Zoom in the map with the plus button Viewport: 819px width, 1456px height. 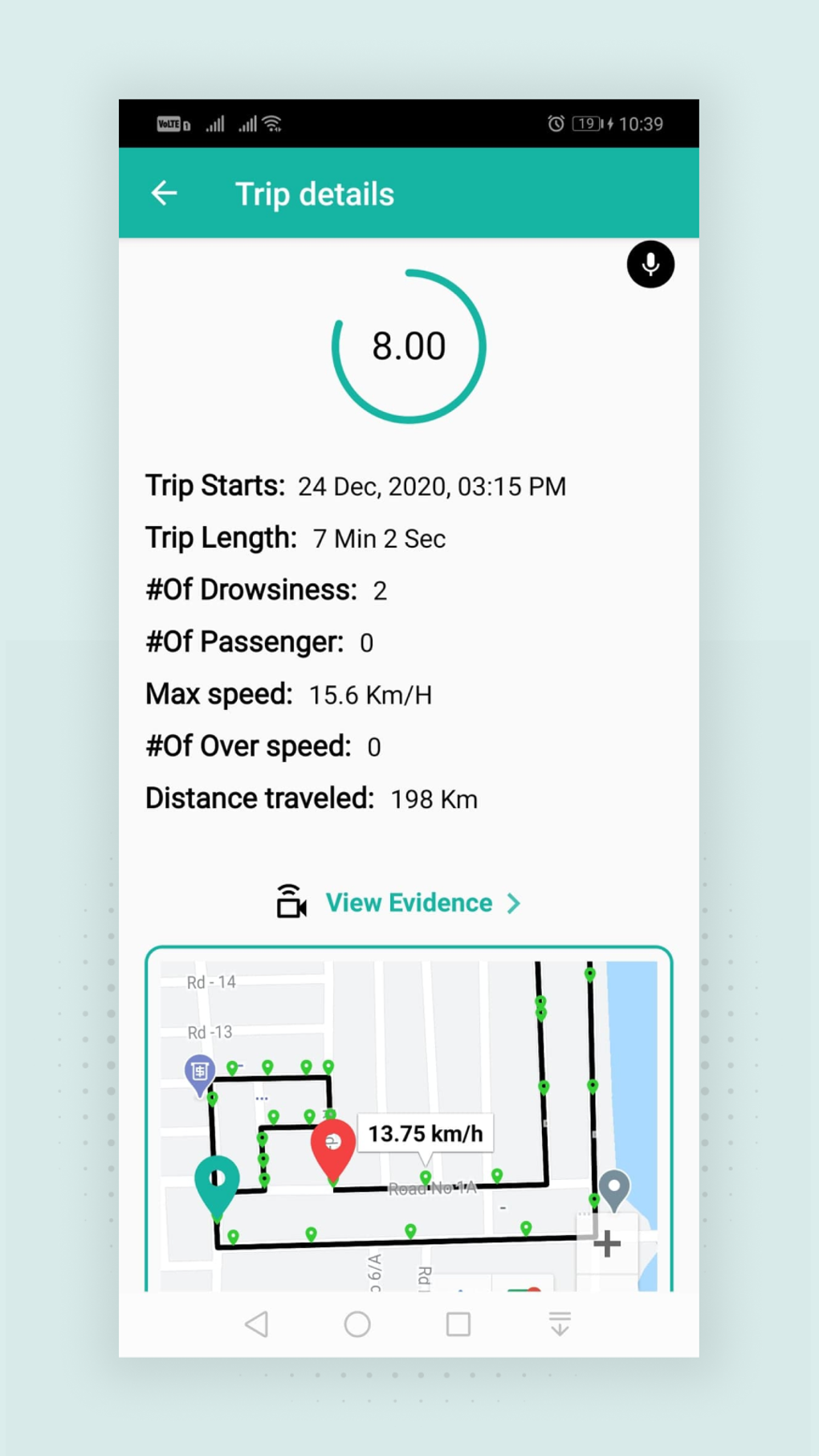click(x=607, y=1243)
